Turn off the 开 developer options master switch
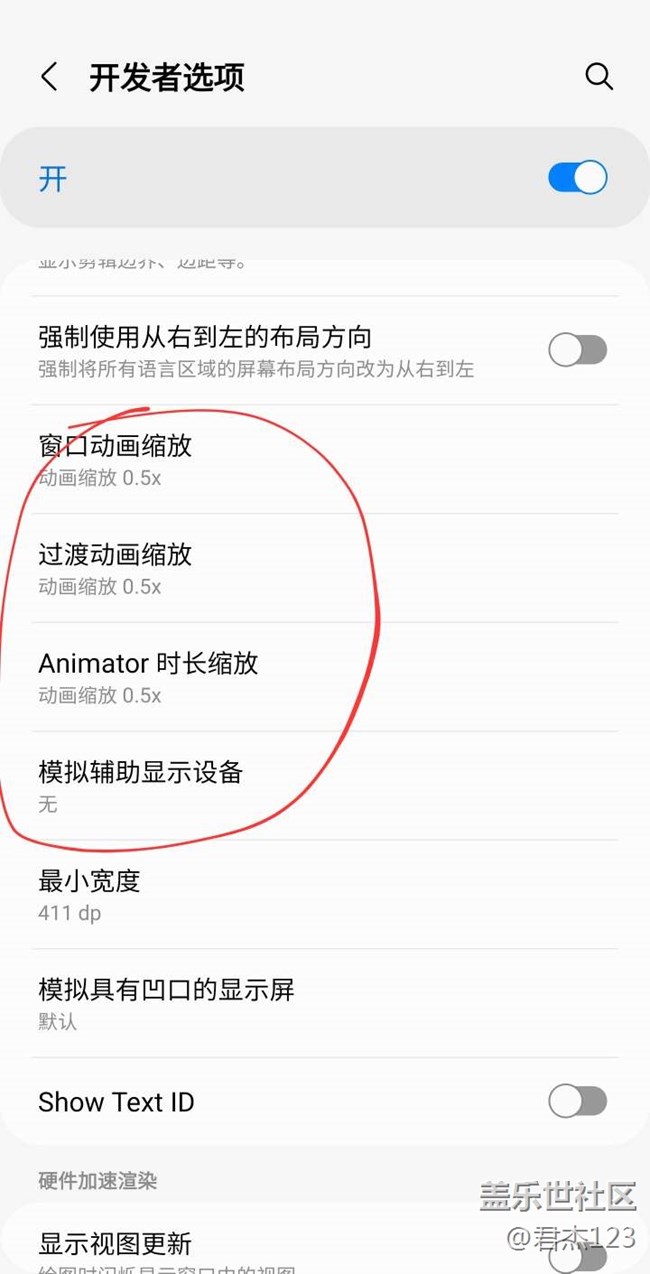 [577, 178]
